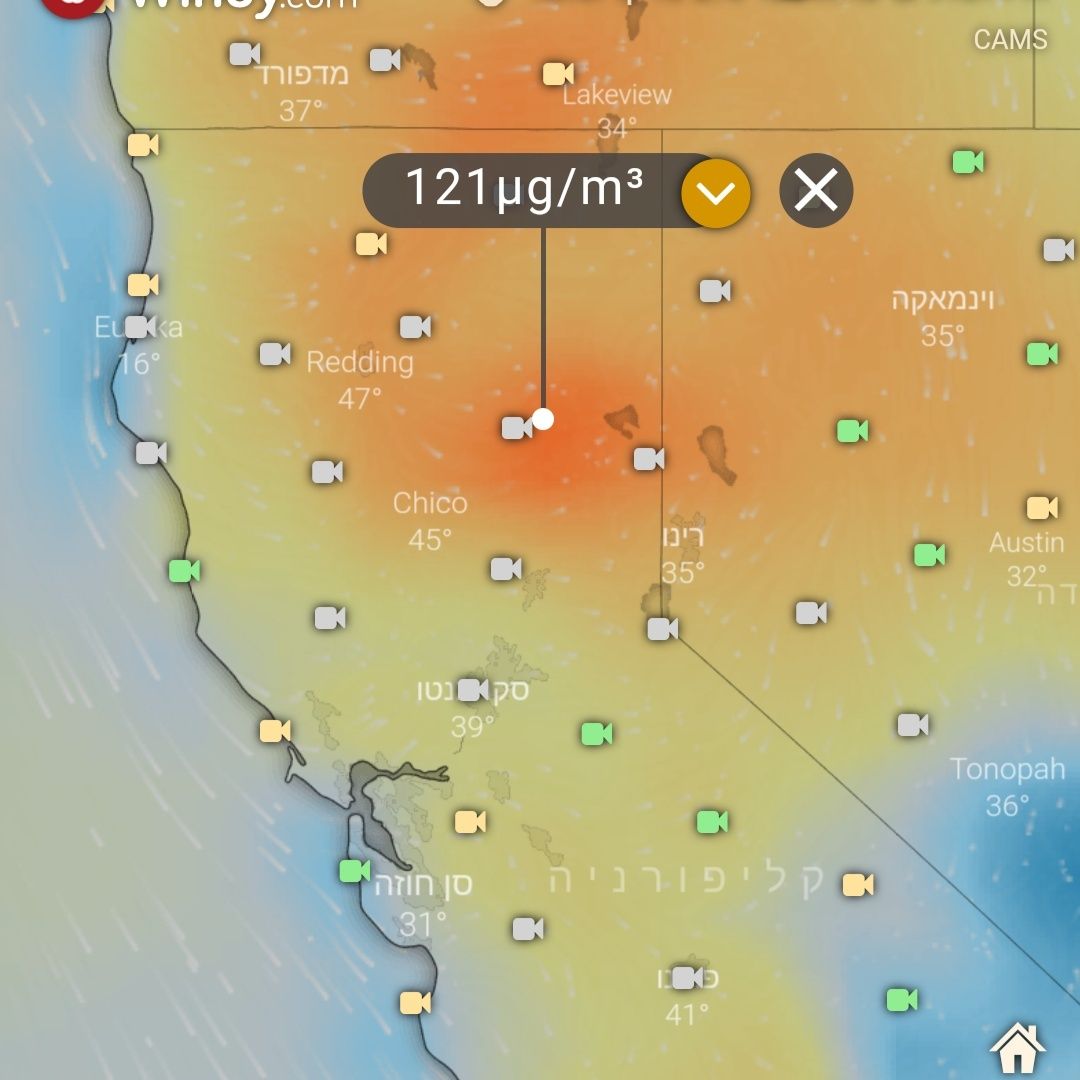Open the yellow webcam near Lakeview
The image size is (1080, 1080).
[558, 74]
